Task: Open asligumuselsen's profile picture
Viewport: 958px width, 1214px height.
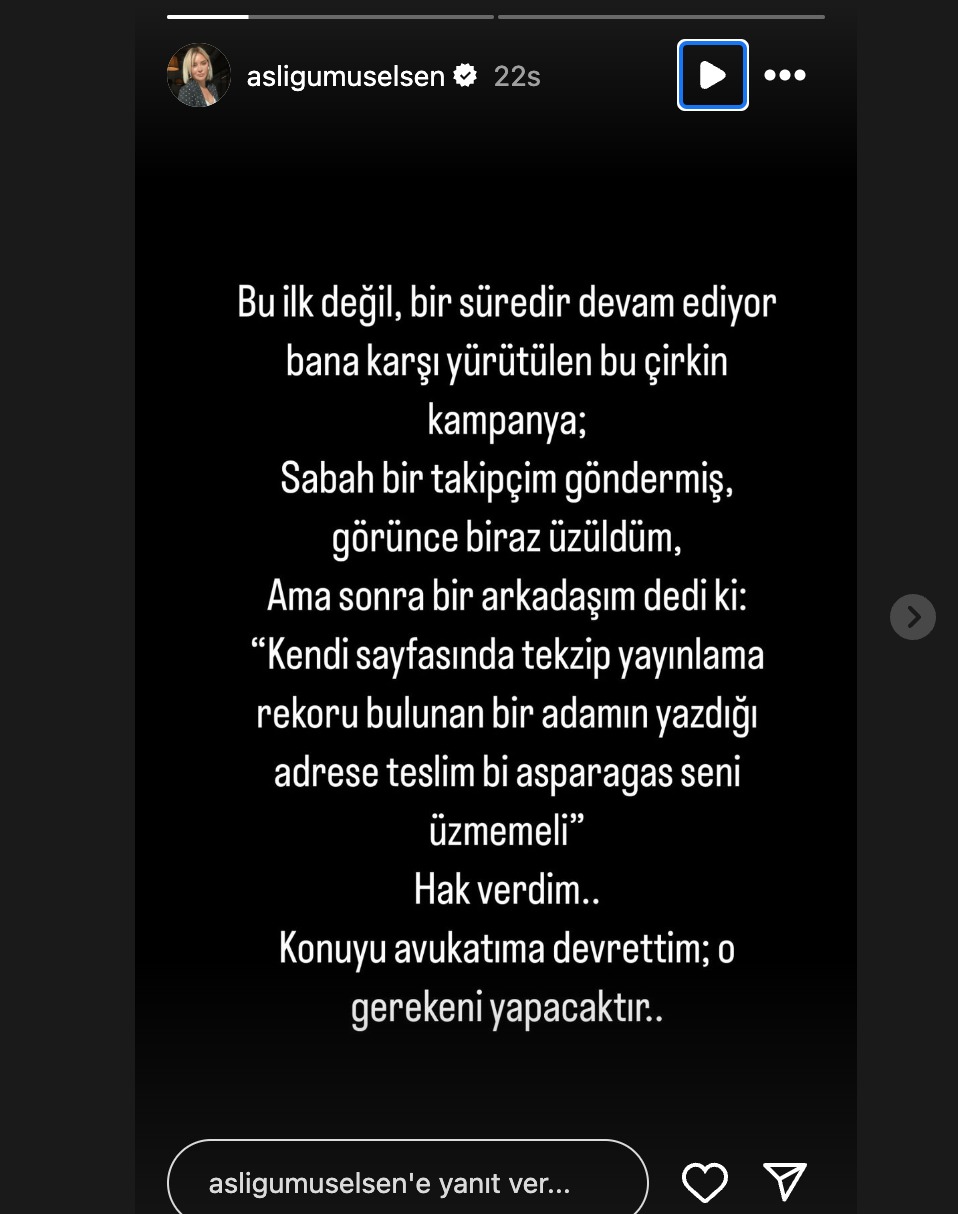Action: click(x=199, y=76)
